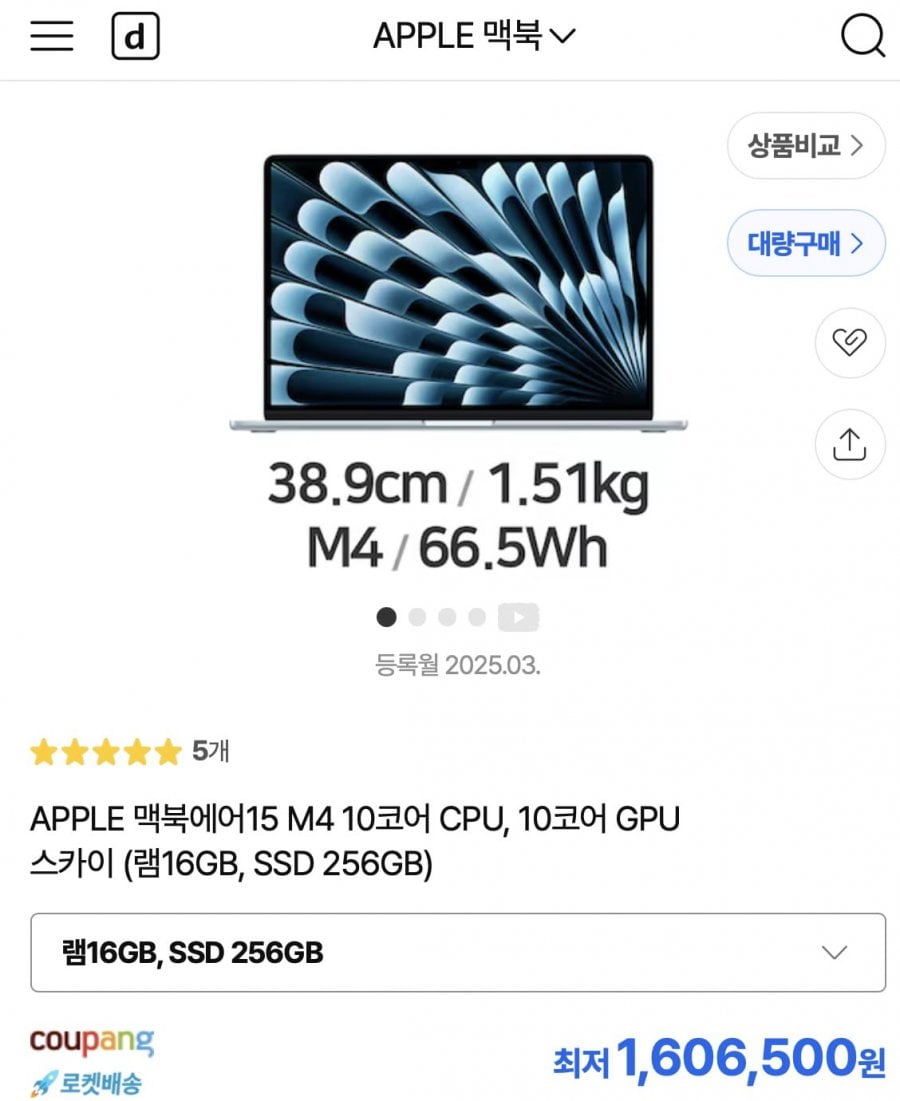
Task: Play the product video from the carousel
Action: pos(521,617)
